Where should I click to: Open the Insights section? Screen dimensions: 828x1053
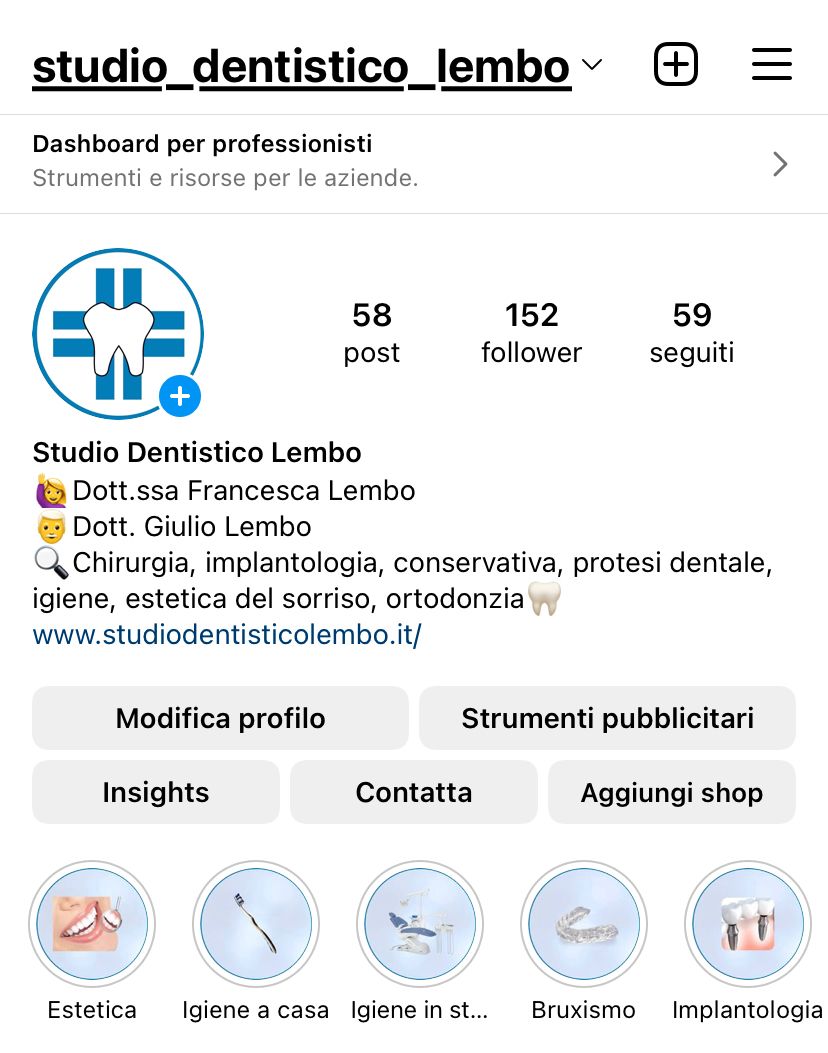point(155,792)
